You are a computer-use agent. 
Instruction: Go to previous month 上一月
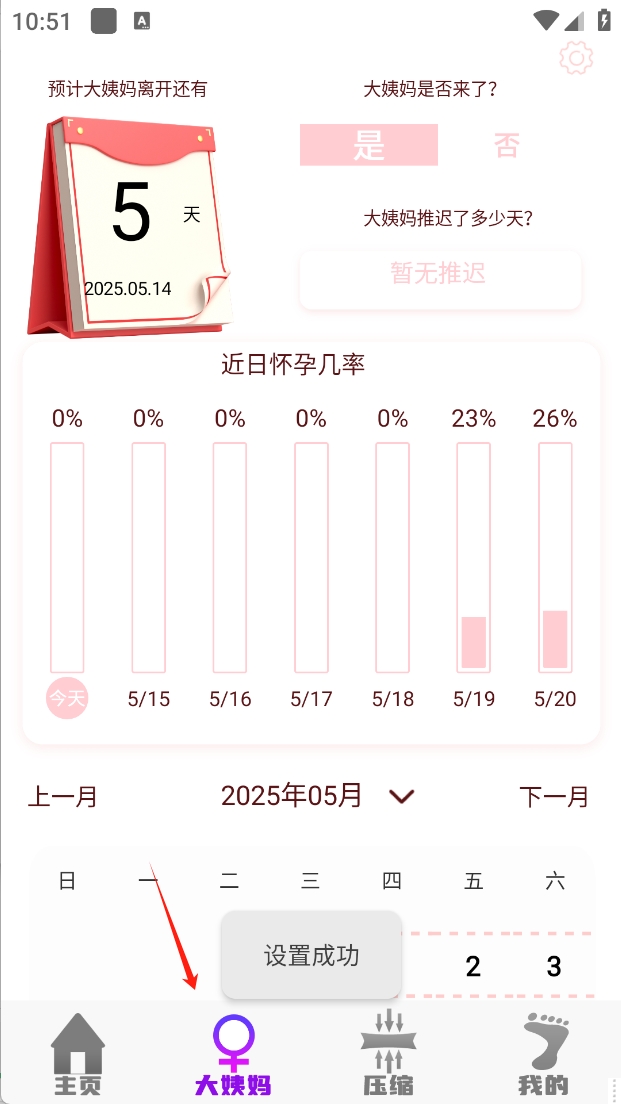click(x=63, y=797)
